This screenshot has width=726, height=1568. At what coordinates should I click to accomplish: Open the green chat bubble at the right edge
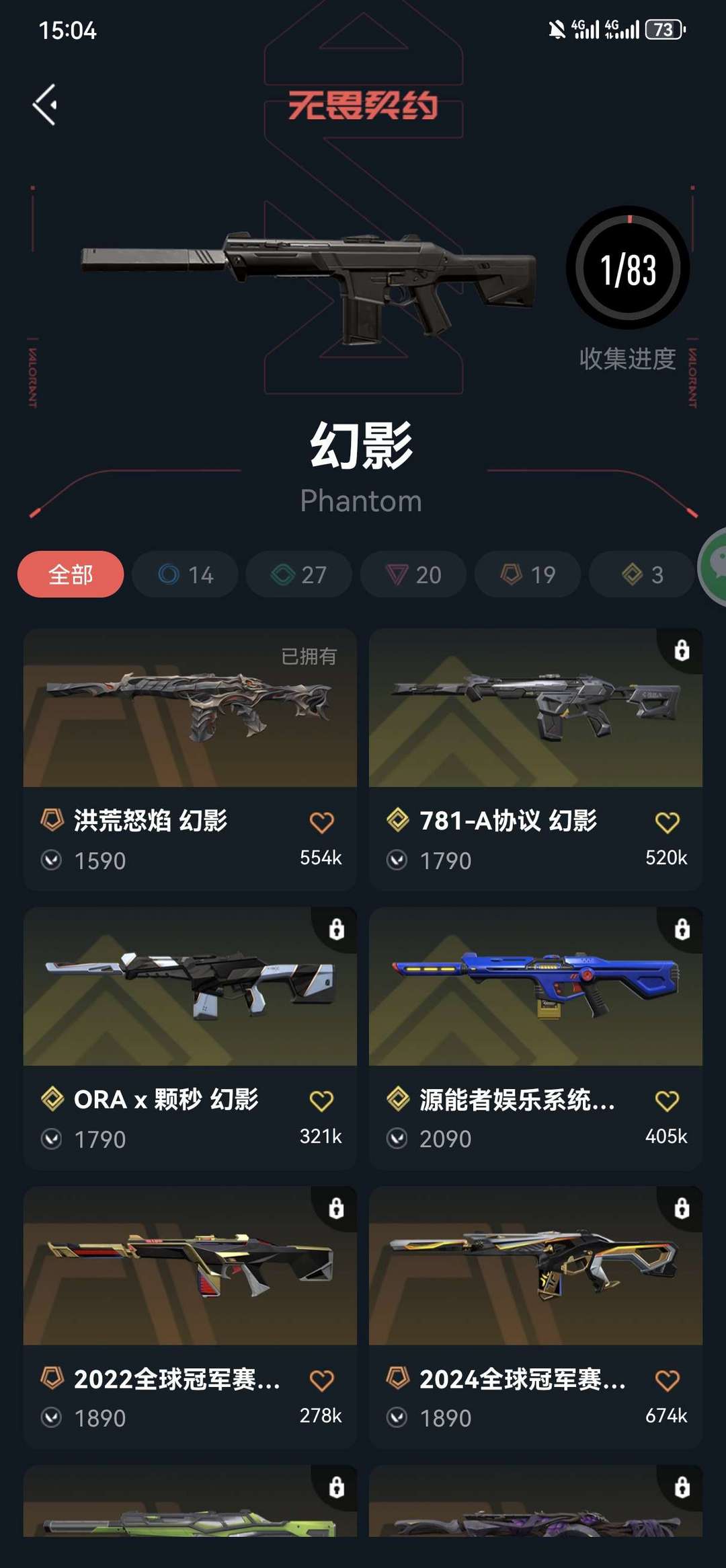(714, 566)
